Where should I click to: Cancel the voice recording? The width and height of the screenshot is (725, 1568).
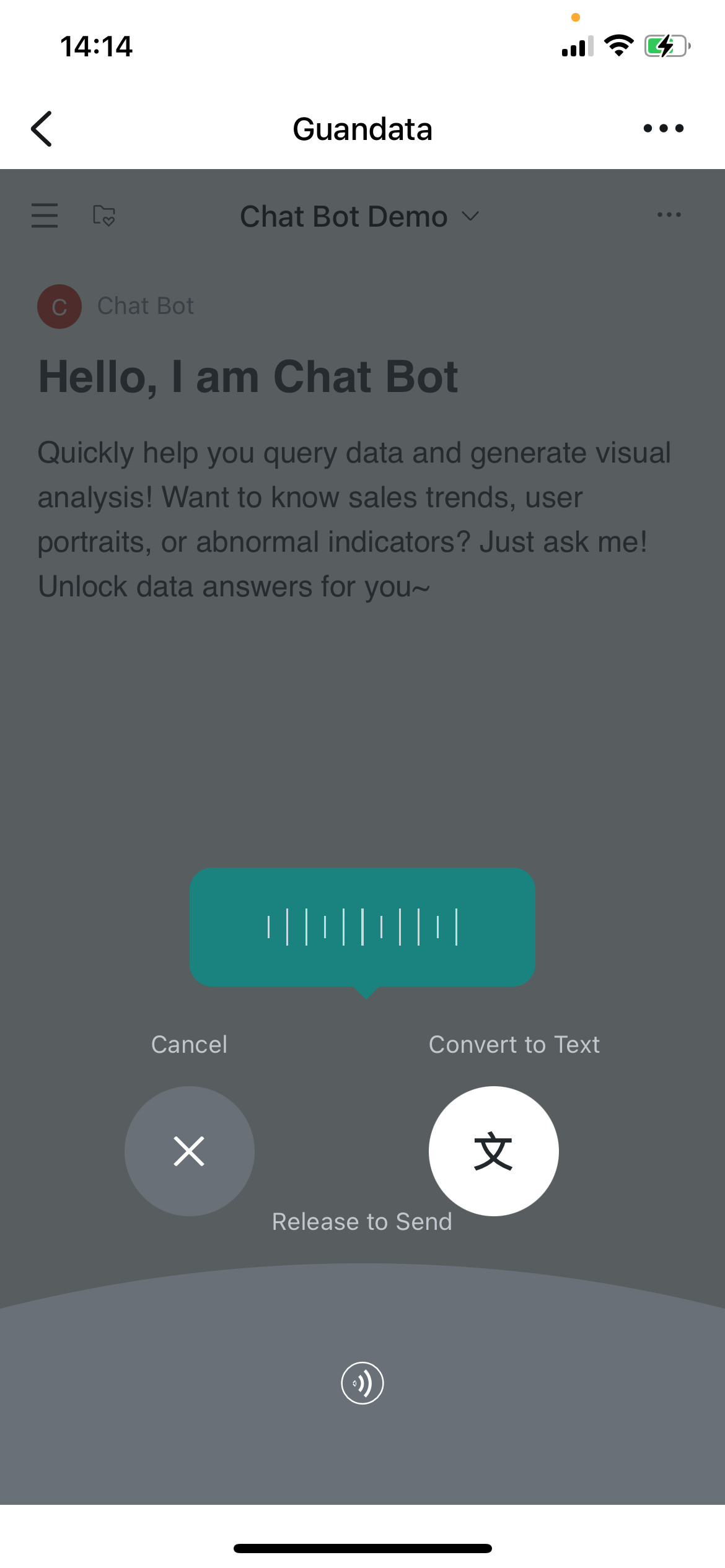(x=190, y=1151)
